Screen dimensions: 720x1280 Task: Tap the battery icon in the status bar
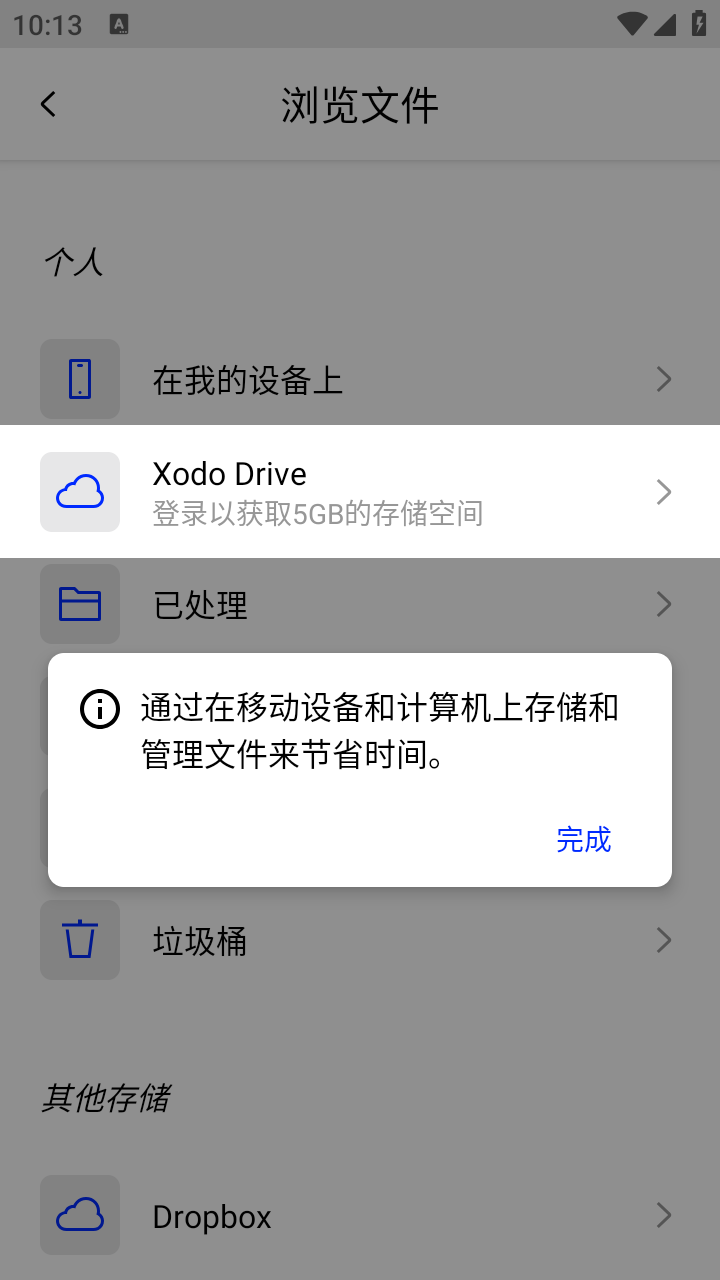(x=699, y=24)
